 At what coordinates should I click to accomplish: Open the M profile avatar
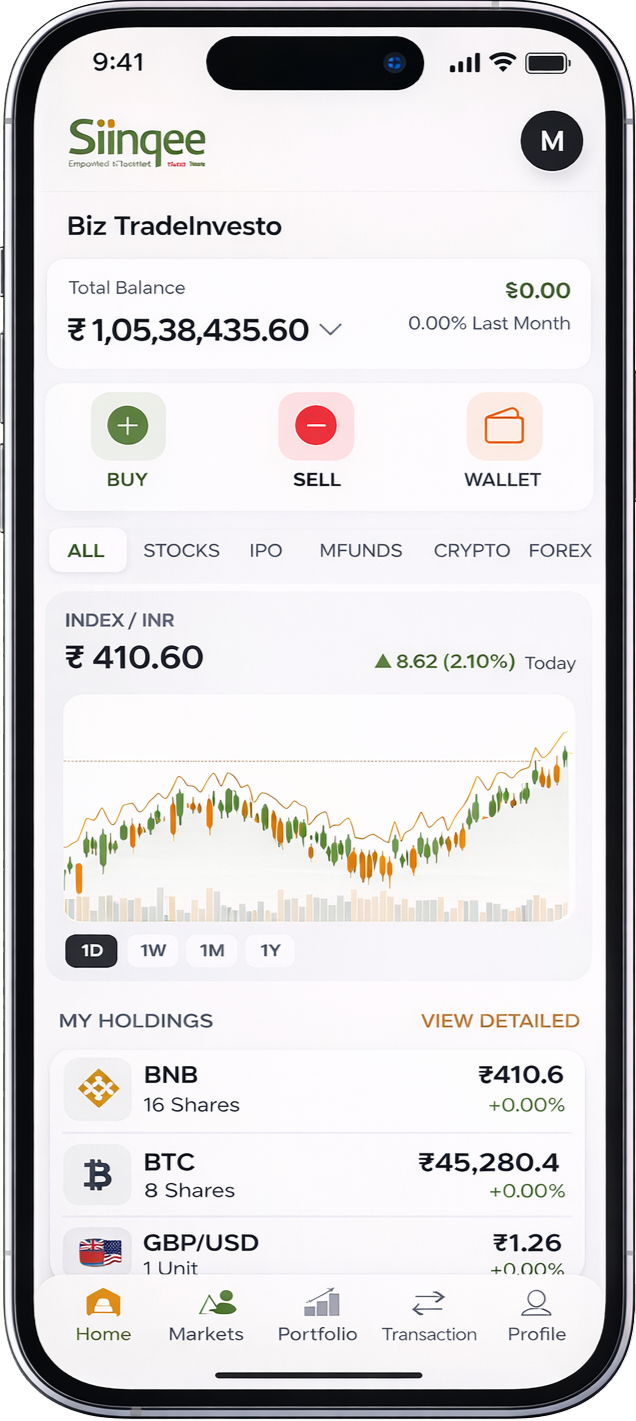[551, 141]
